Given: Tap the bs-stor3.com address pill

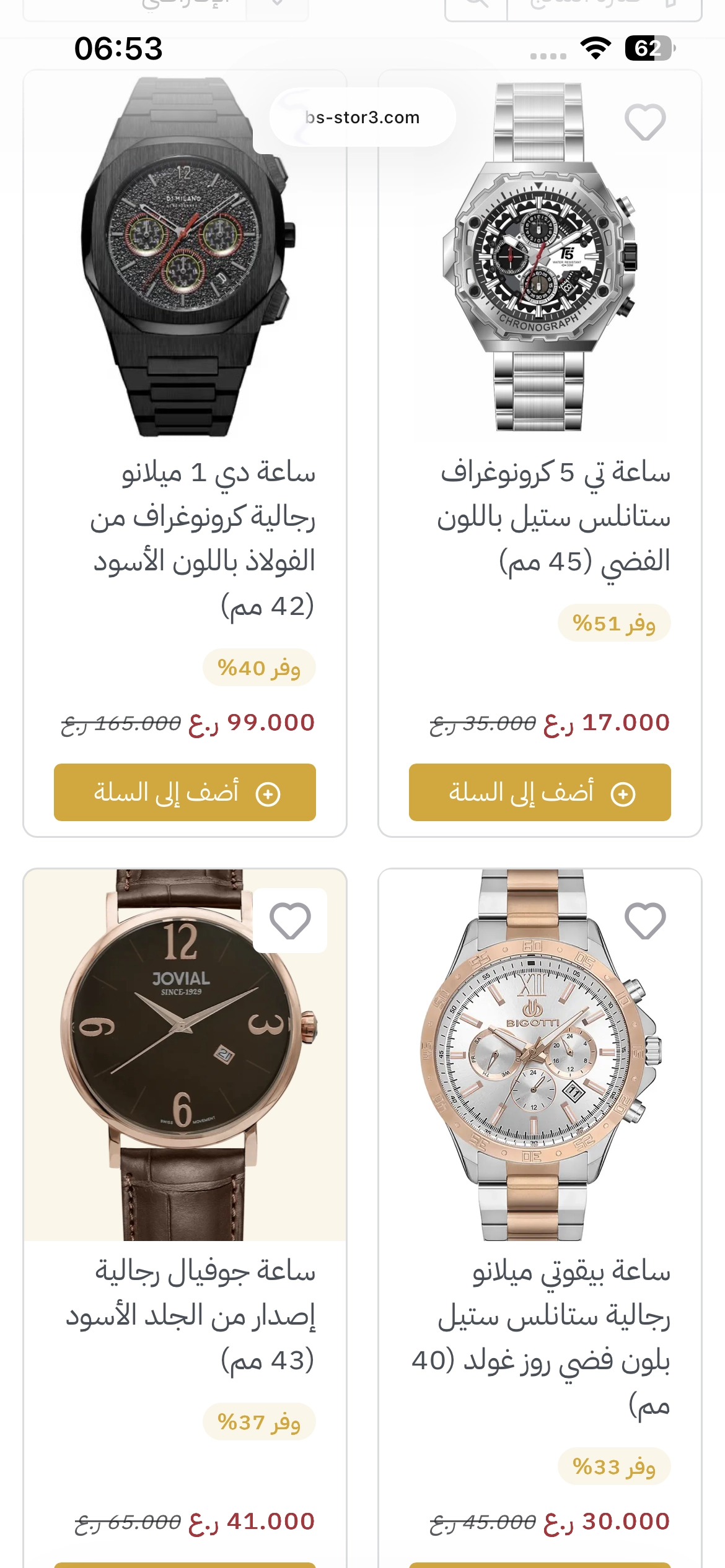Looking at the screenshot, I should [362, 118].
